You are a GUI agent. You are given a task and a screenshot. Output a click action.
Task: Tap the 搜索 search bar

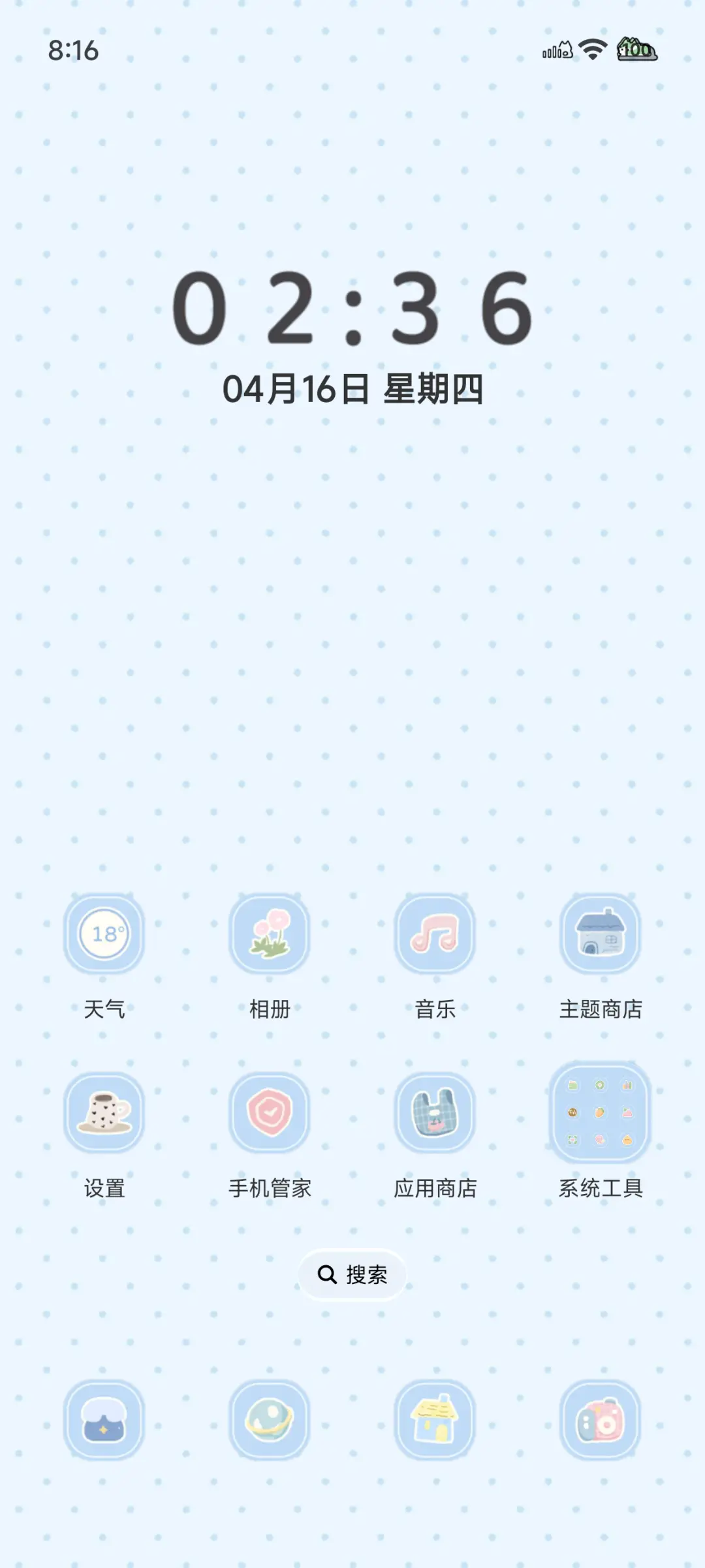point(352,1274)
